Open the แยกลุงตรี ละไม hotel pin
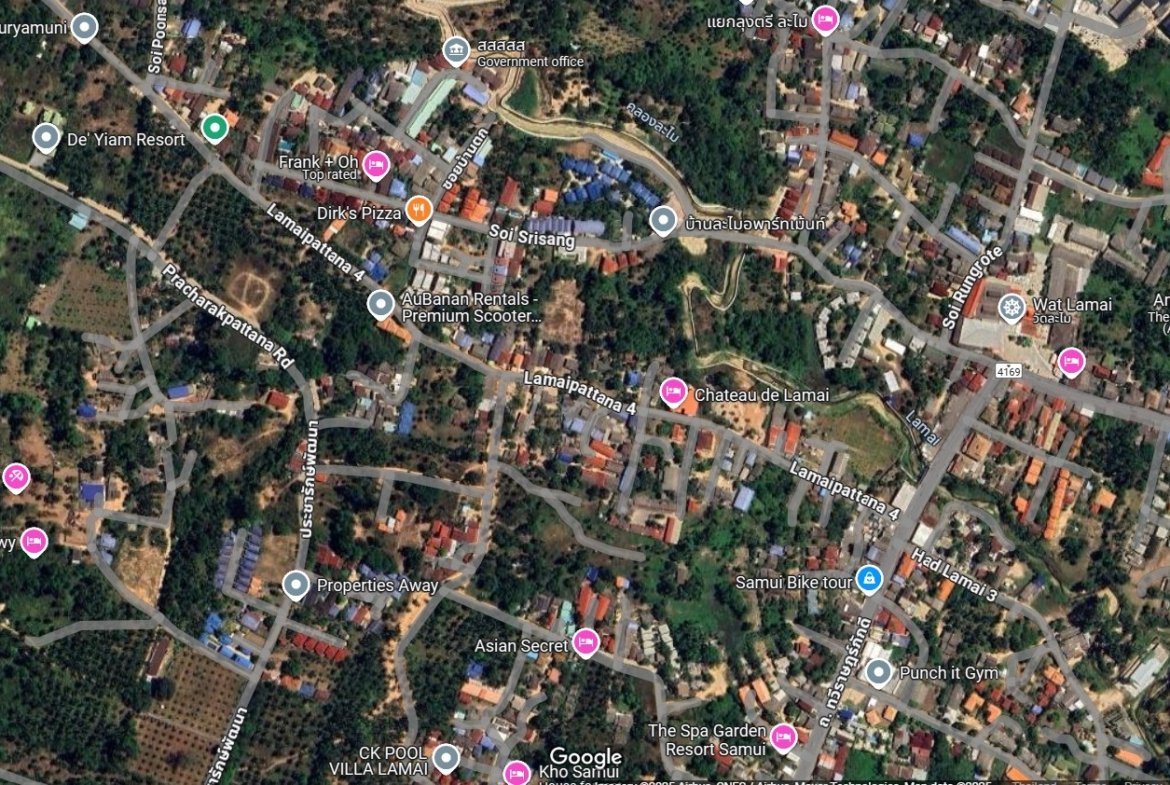The height and width of the screenshot is (785, 1170). pos(825,19)
